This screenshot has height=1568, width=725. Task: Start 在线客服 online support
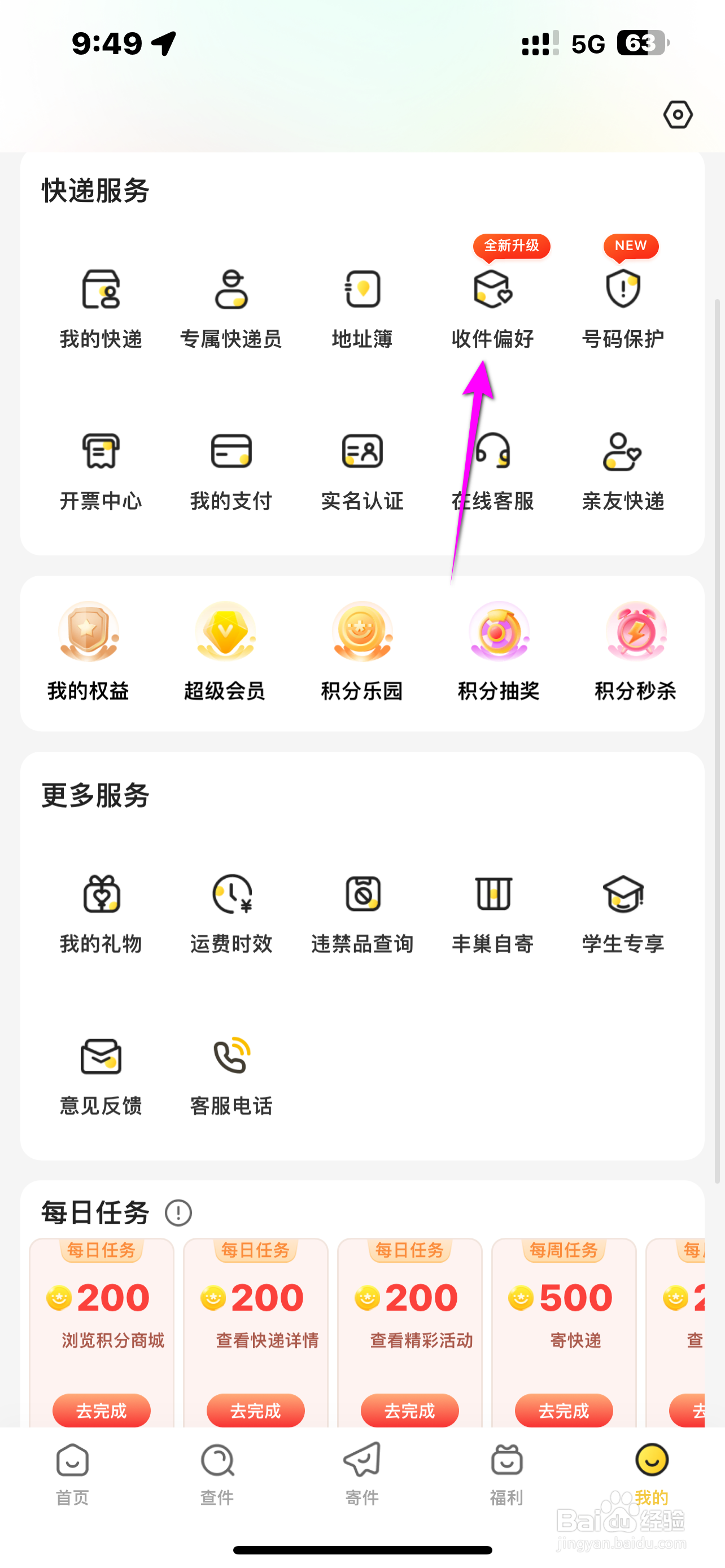click(493, 472)
